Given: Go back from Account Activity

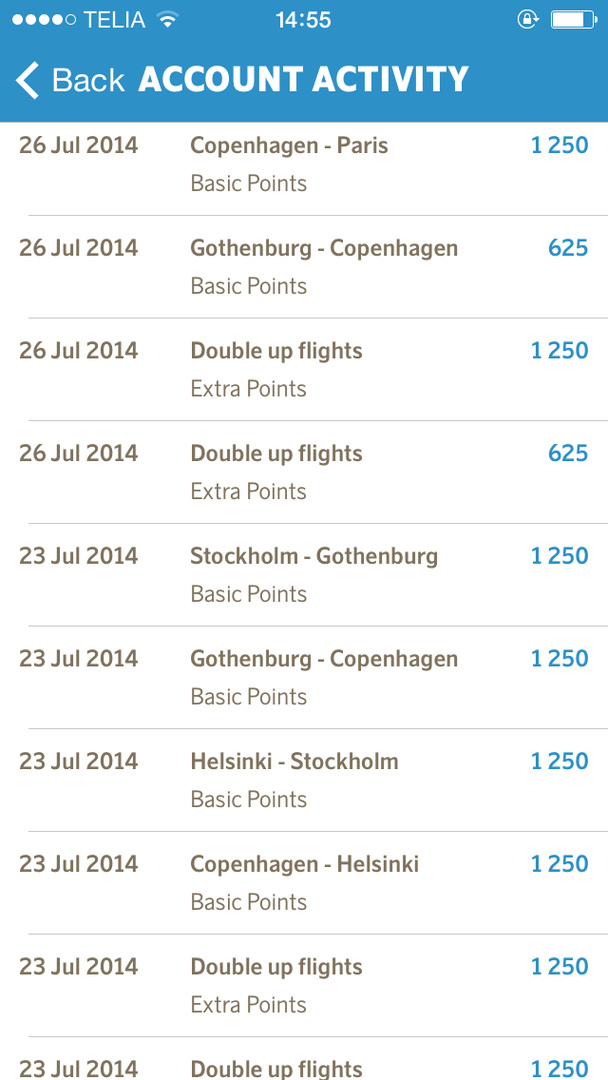Looking at the screenshot, I should click(x=70, y=80).
